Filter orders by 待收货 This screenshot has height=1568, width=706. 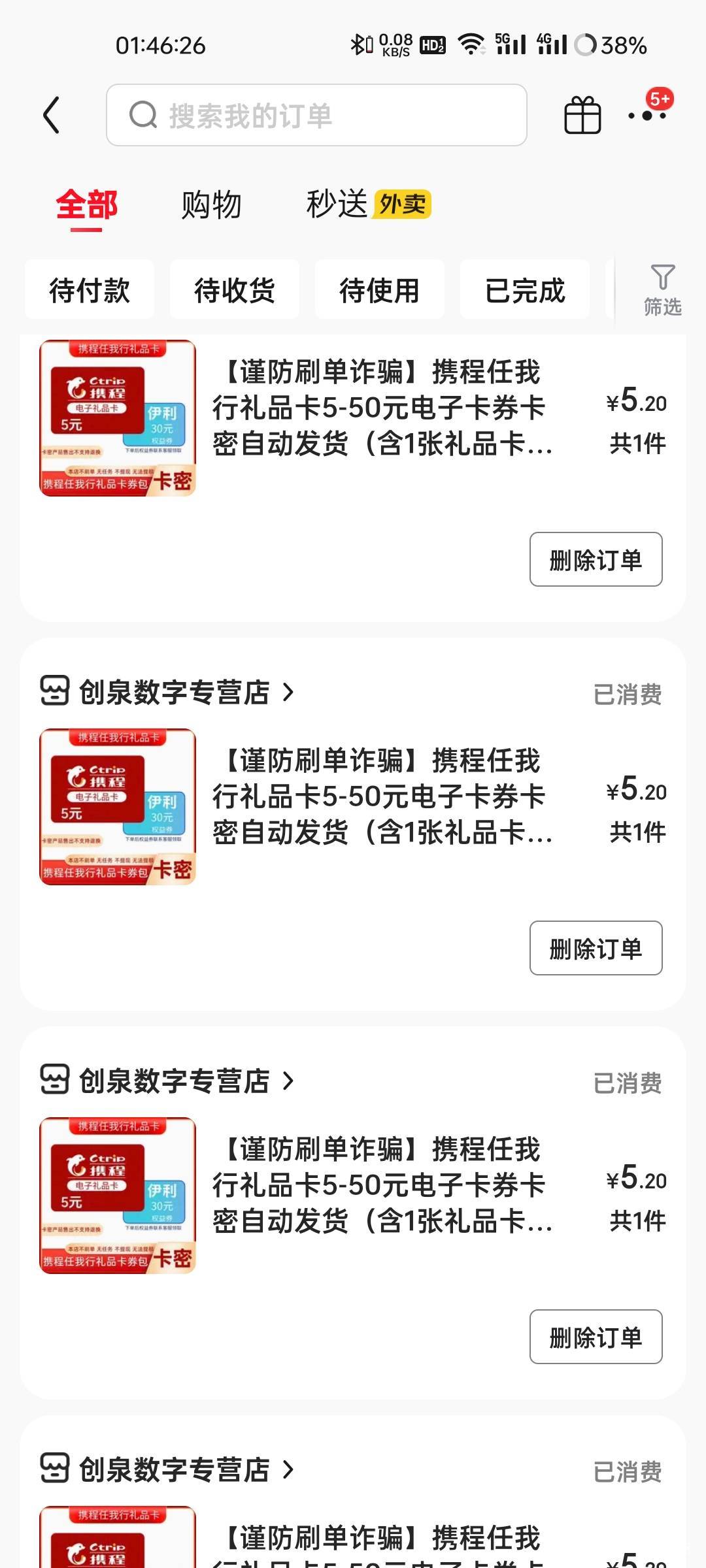point(235,289)
